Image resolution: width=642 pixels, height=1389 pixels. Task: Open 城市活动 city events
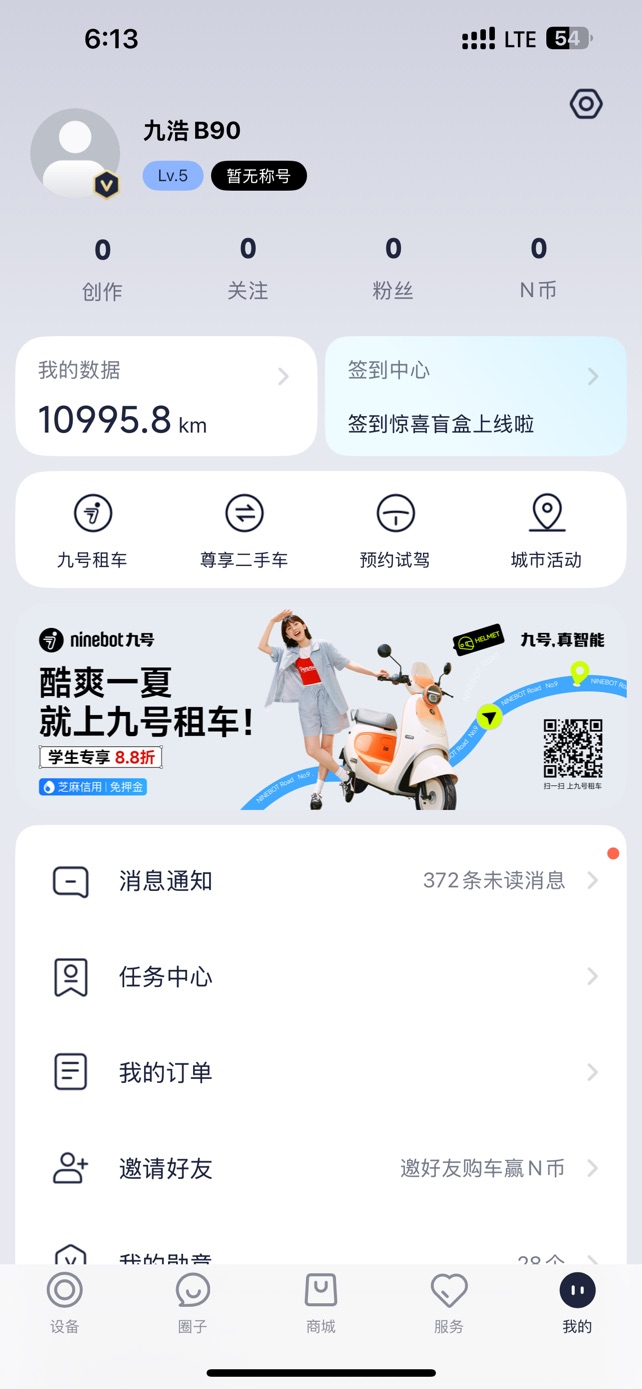(546, 530)
